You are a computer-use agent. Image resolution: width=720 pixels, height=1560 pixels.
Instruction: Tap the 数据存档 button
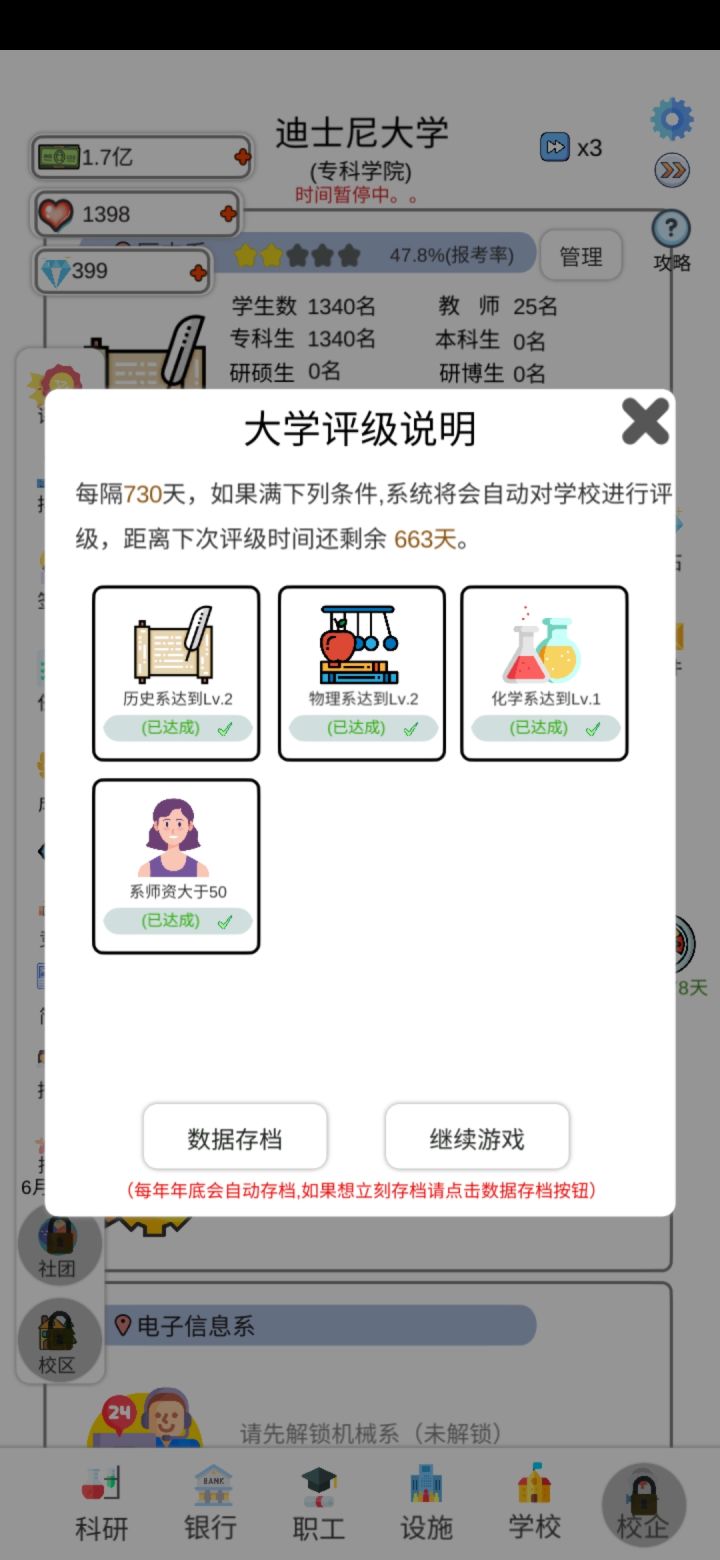235,1137
